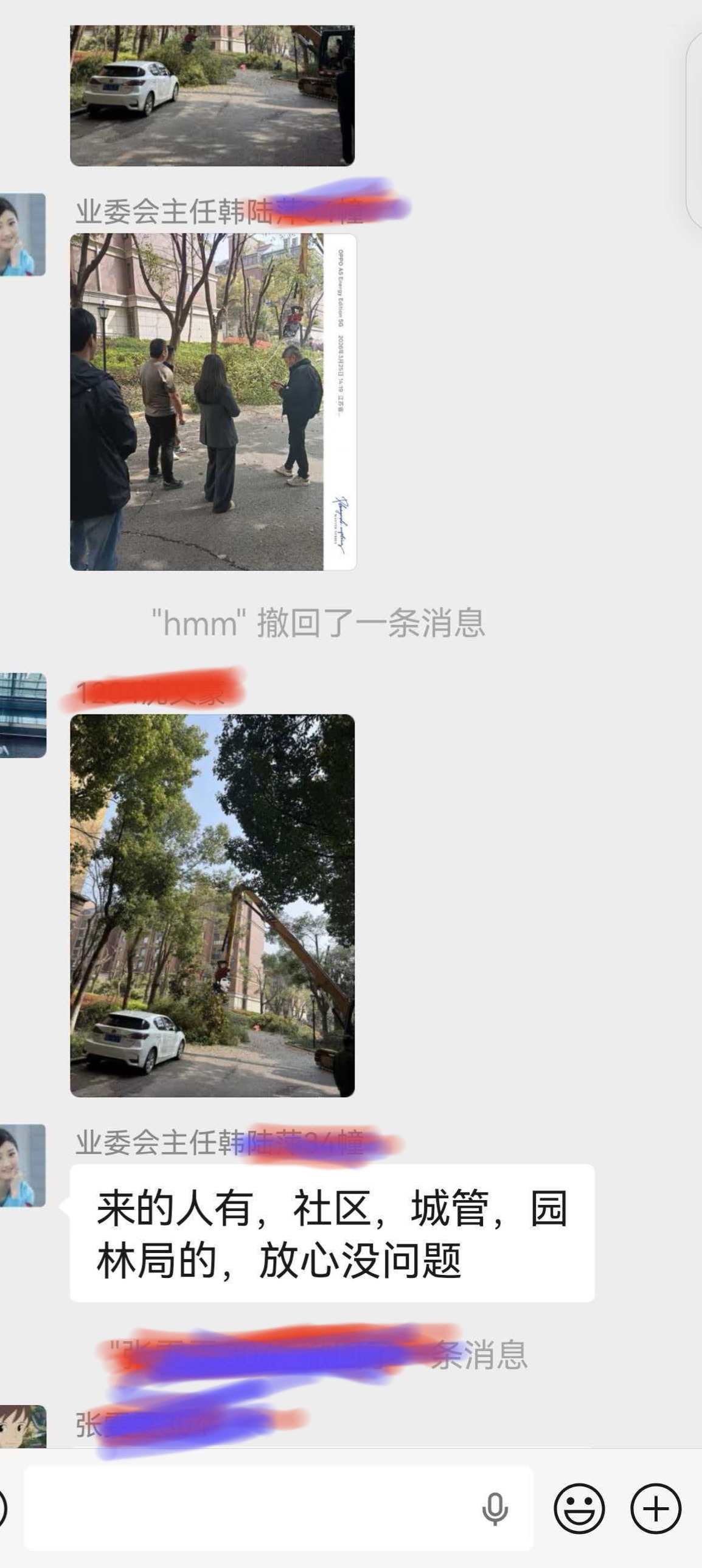Open the photo of people standing on road
The height and width of the screenshot is (1568, 702).
coord(212,402)
